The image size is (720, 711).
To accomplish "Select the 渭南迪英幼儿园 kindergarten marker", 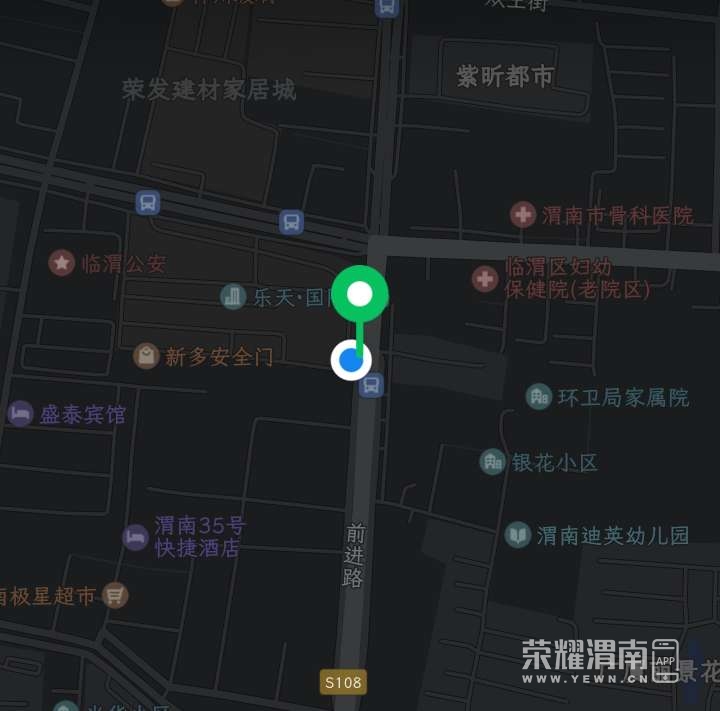I will click(517, 535).
